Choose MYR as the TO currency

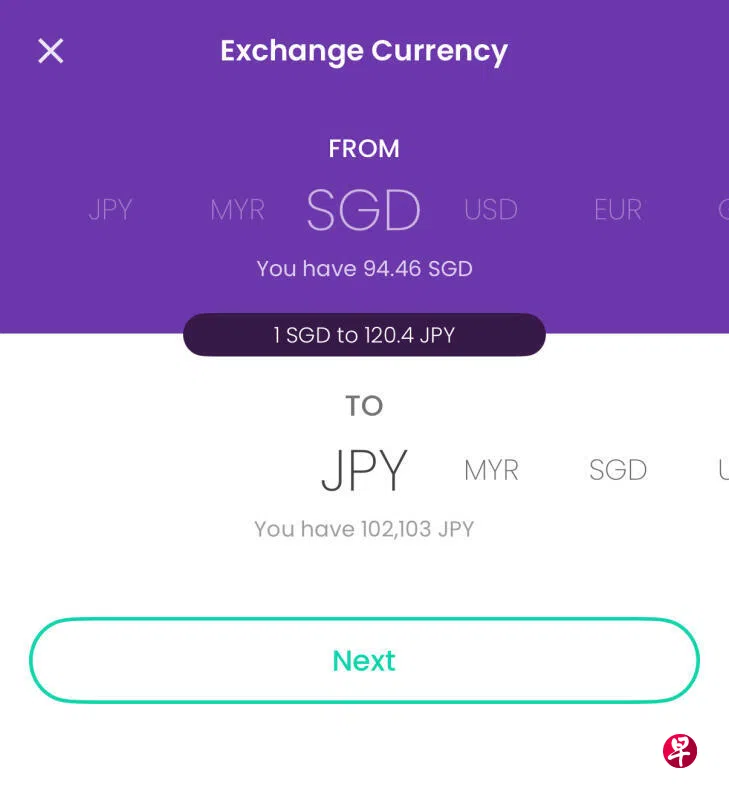point(491,470)
